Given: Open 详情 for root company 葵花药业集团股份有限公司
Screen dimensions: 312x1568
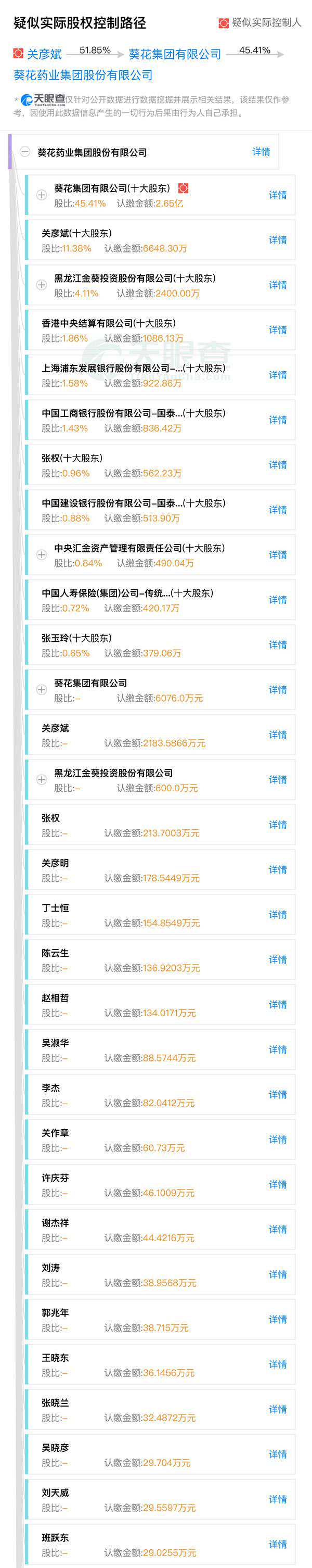Looking at the screenshot, I should click(x=261, y=152).
